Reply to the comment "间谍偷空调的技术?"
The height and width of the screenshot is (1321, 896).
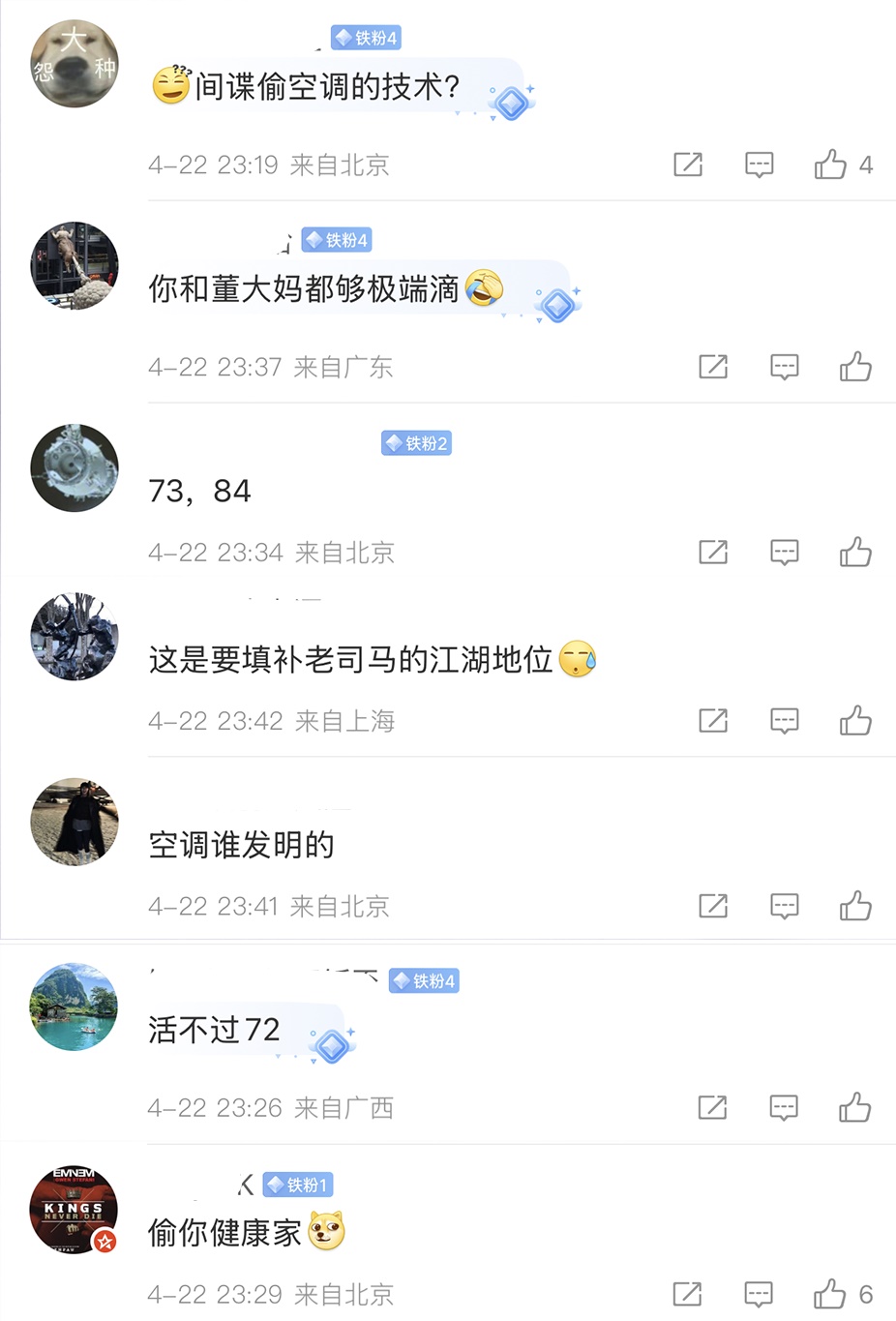pos(759,165)
